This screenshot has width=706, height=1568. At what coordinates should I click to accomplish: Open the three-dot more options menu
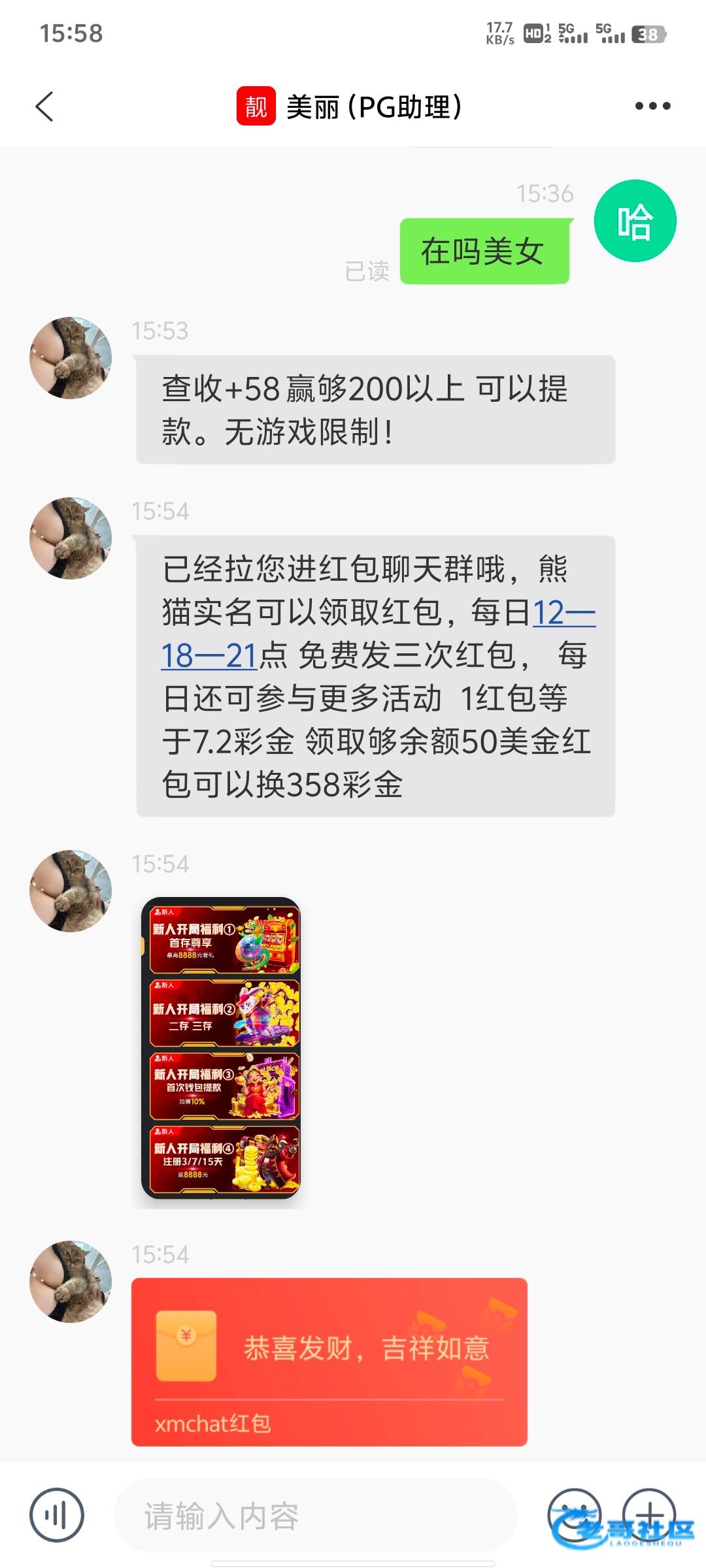pos(652,106)
